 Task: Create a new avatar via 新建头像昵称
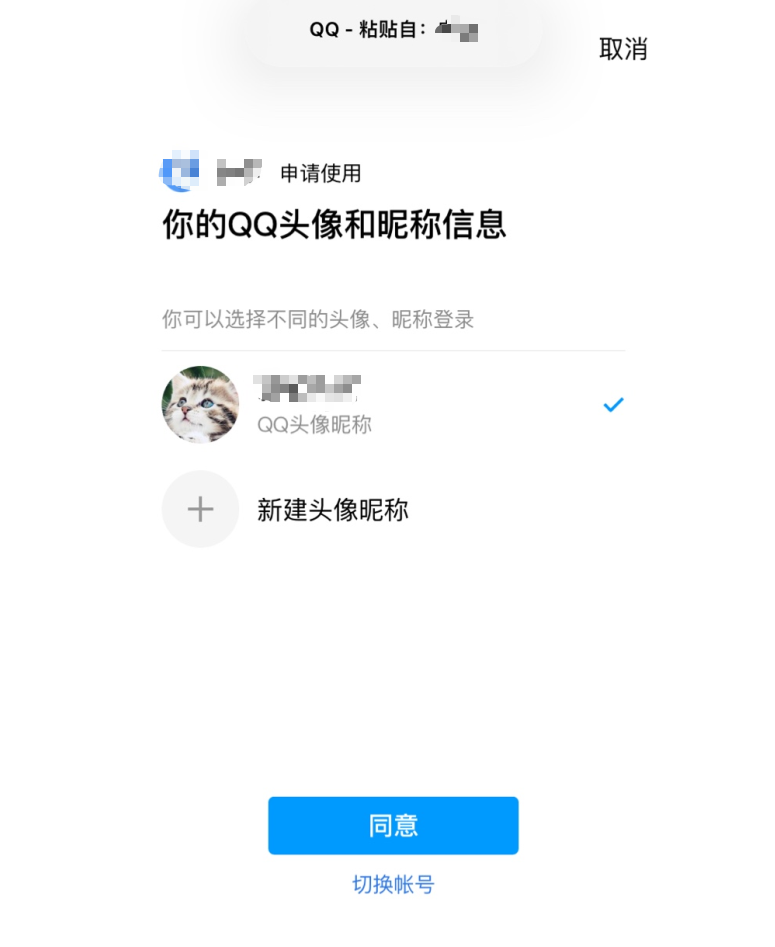coord(332,510)
